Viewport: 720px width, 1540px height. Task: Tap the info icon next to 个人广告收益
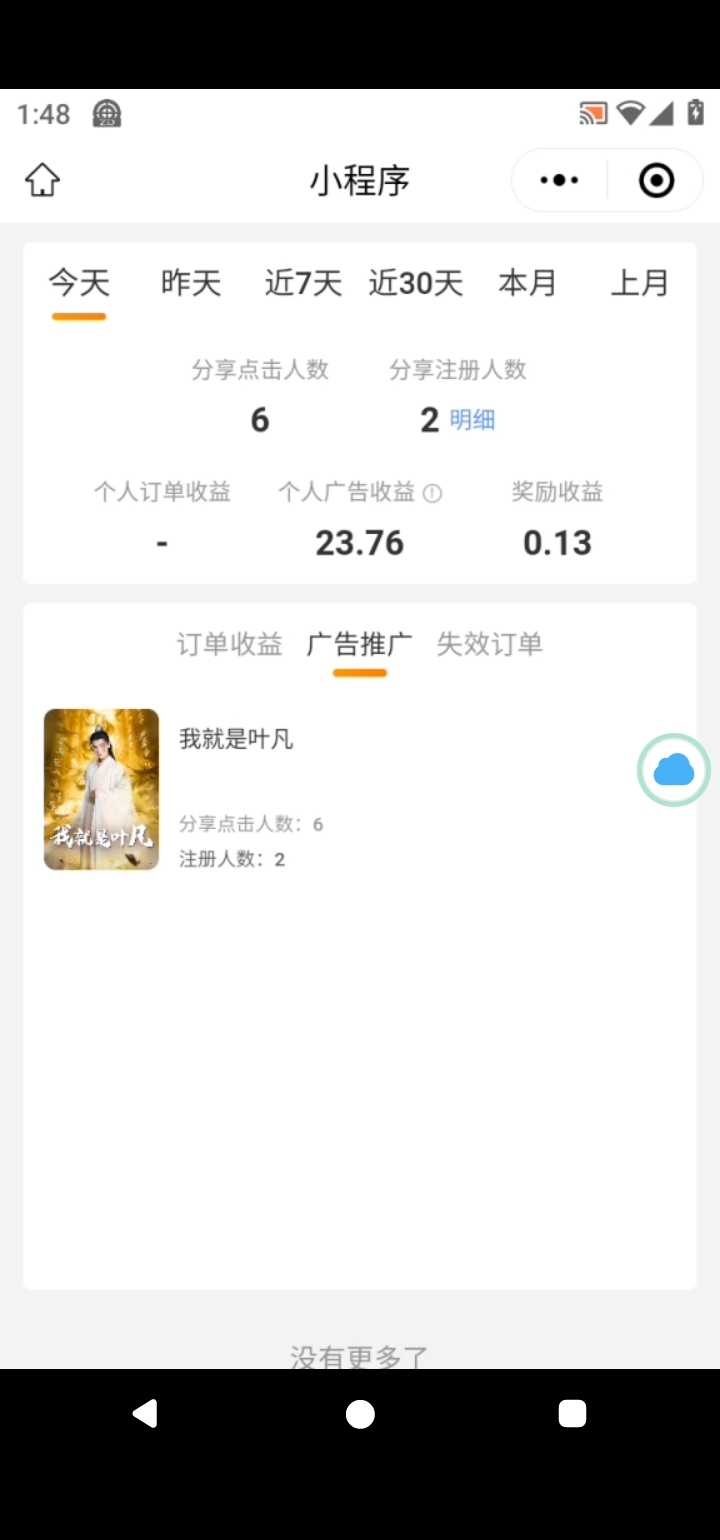tap(435, 491)
